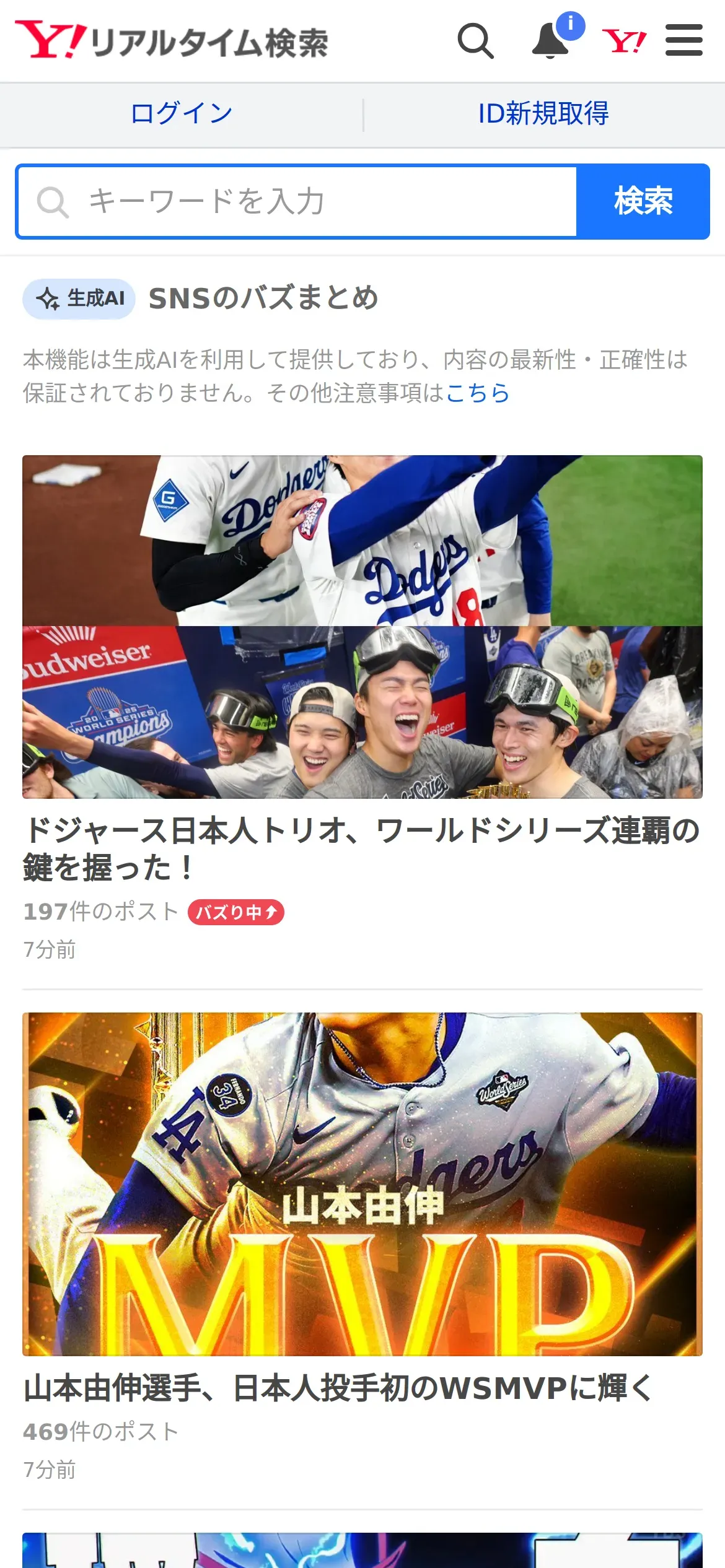Image resolution: width=725 pixels, height=1568 pixels.
Task: Open the こちら notes link
Action: [x=478, y=393]
